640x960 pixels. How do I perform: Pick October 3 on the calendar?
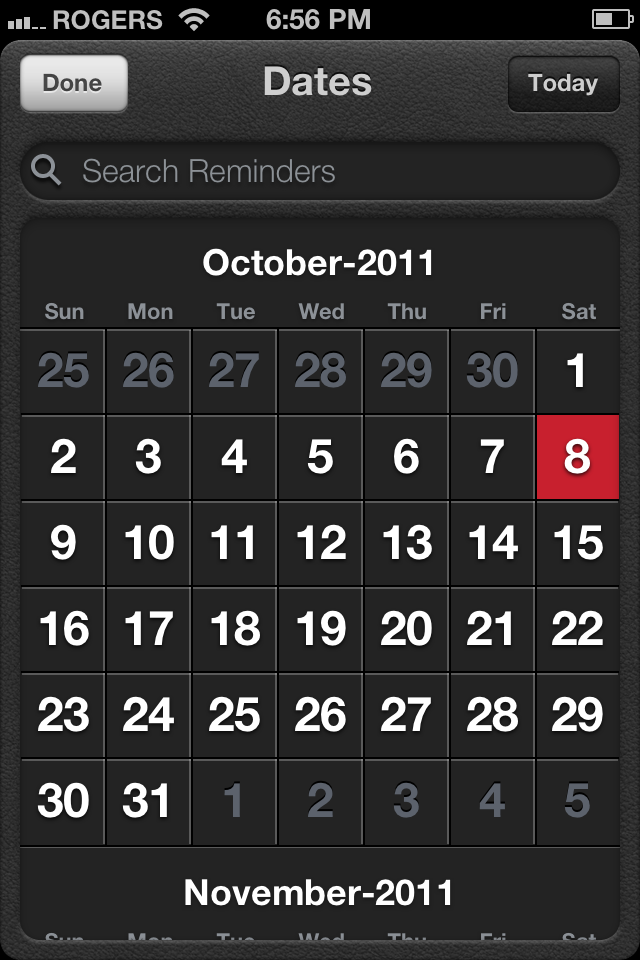click(148, 457)
